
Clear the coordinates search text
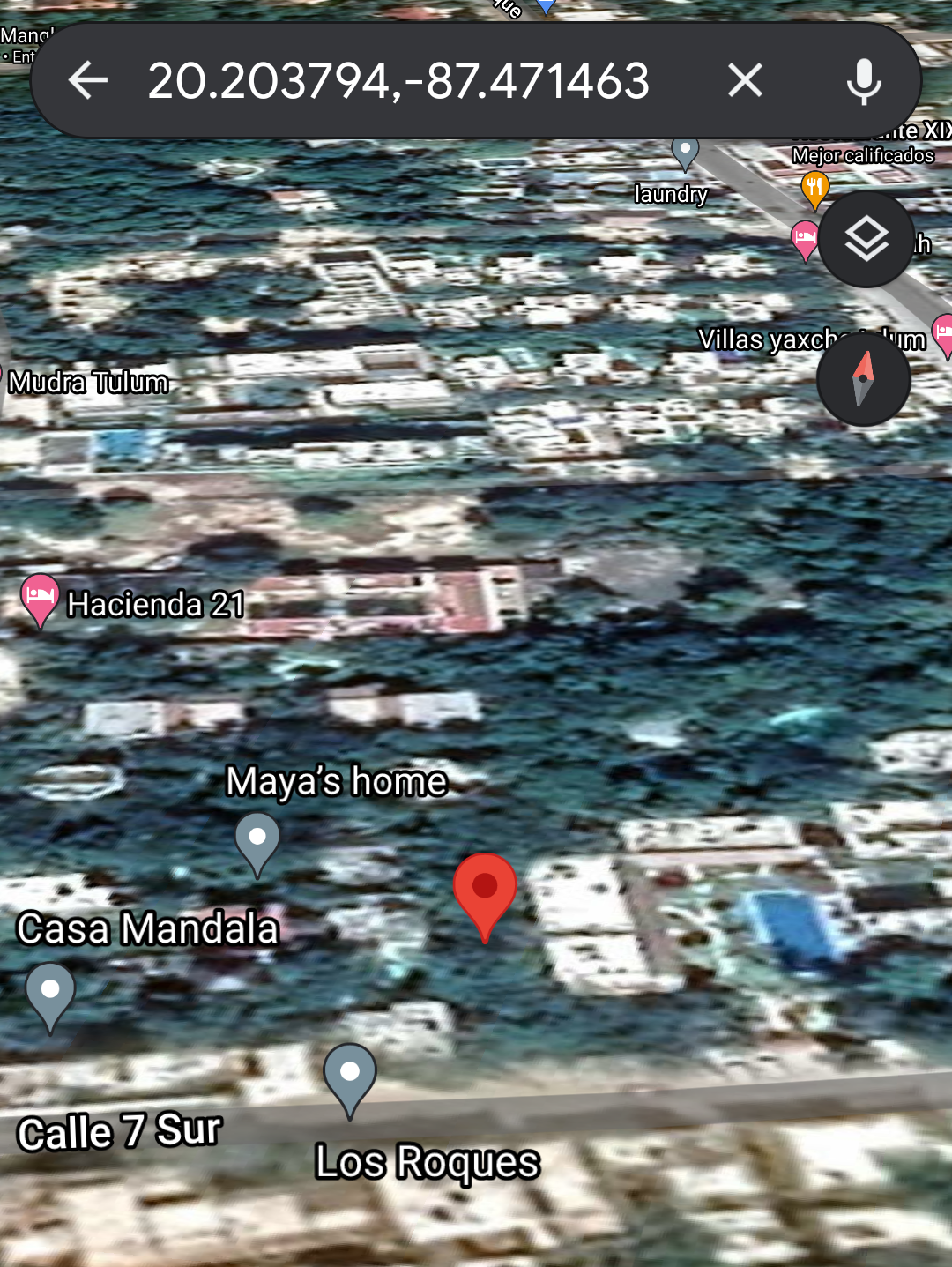[745, 81]
